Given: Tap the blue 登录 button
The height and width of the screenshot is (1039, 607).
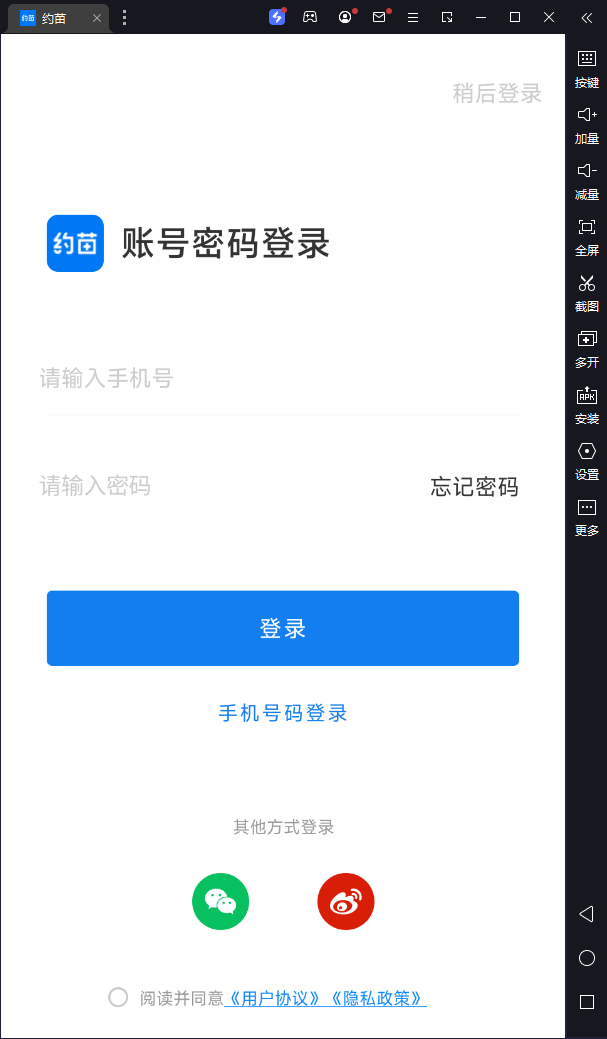Looking at the screenshot, I should [x=283, y=628].
